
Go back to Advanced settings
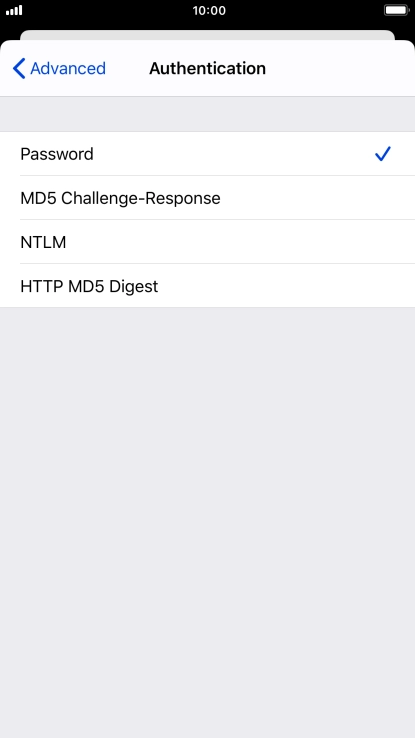tap(59, 68)
